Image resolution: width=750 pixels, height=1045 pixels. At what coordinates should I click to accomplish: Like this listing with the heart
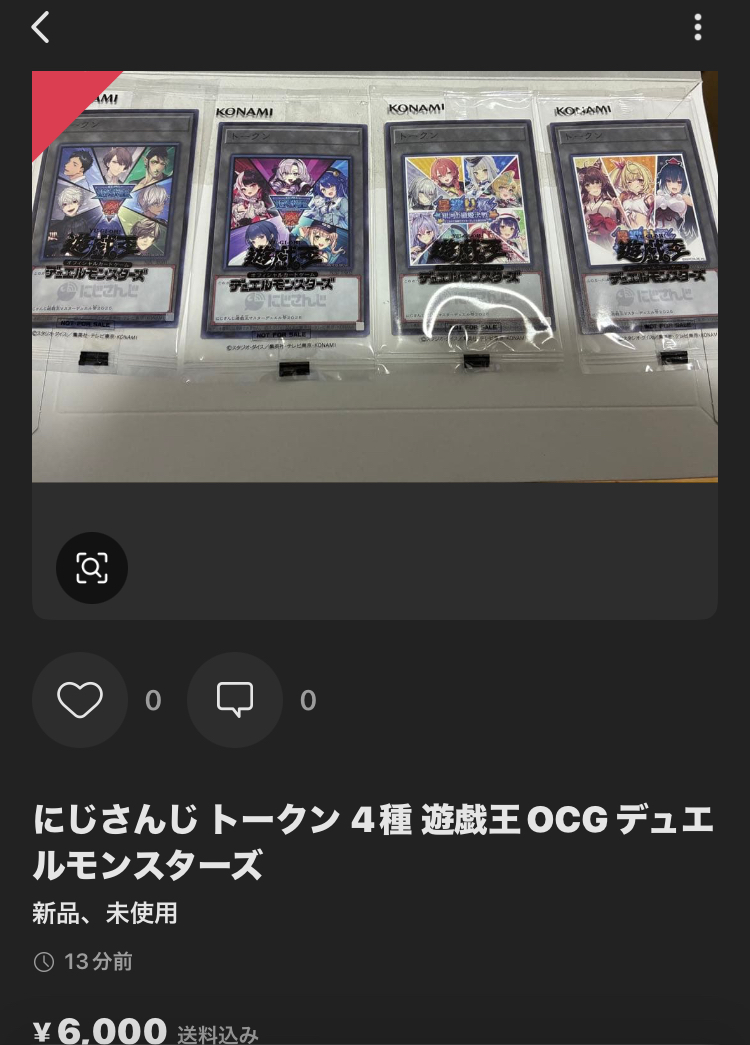point(80,700)
